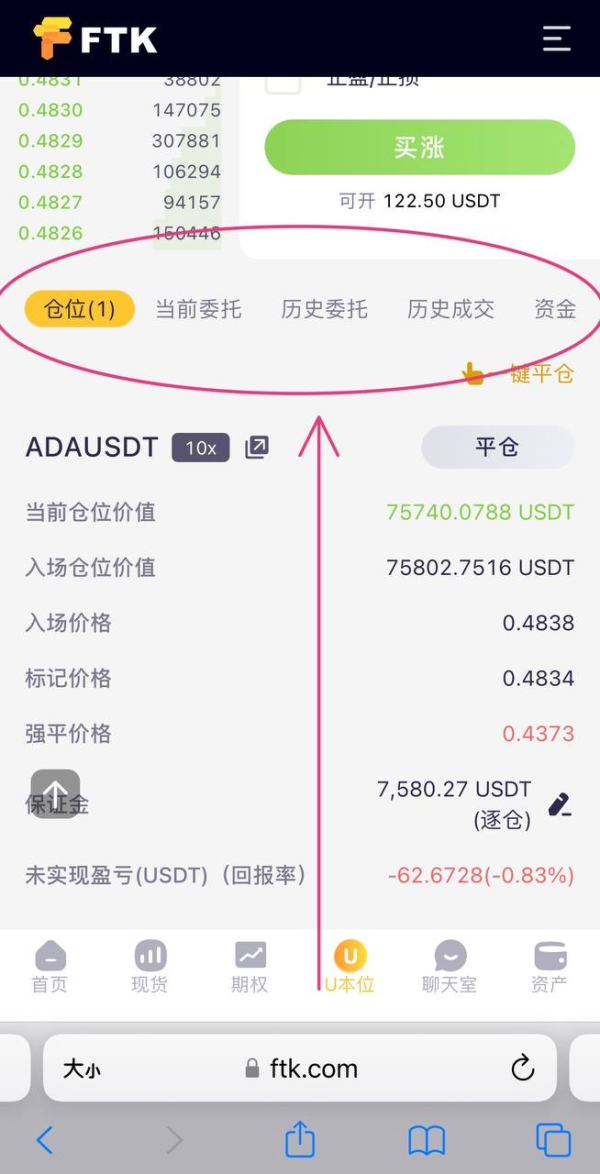600x1174 pixels.
Task: Go to the 首页 tab
Action: pyautogui.click(x=50, y=967)
